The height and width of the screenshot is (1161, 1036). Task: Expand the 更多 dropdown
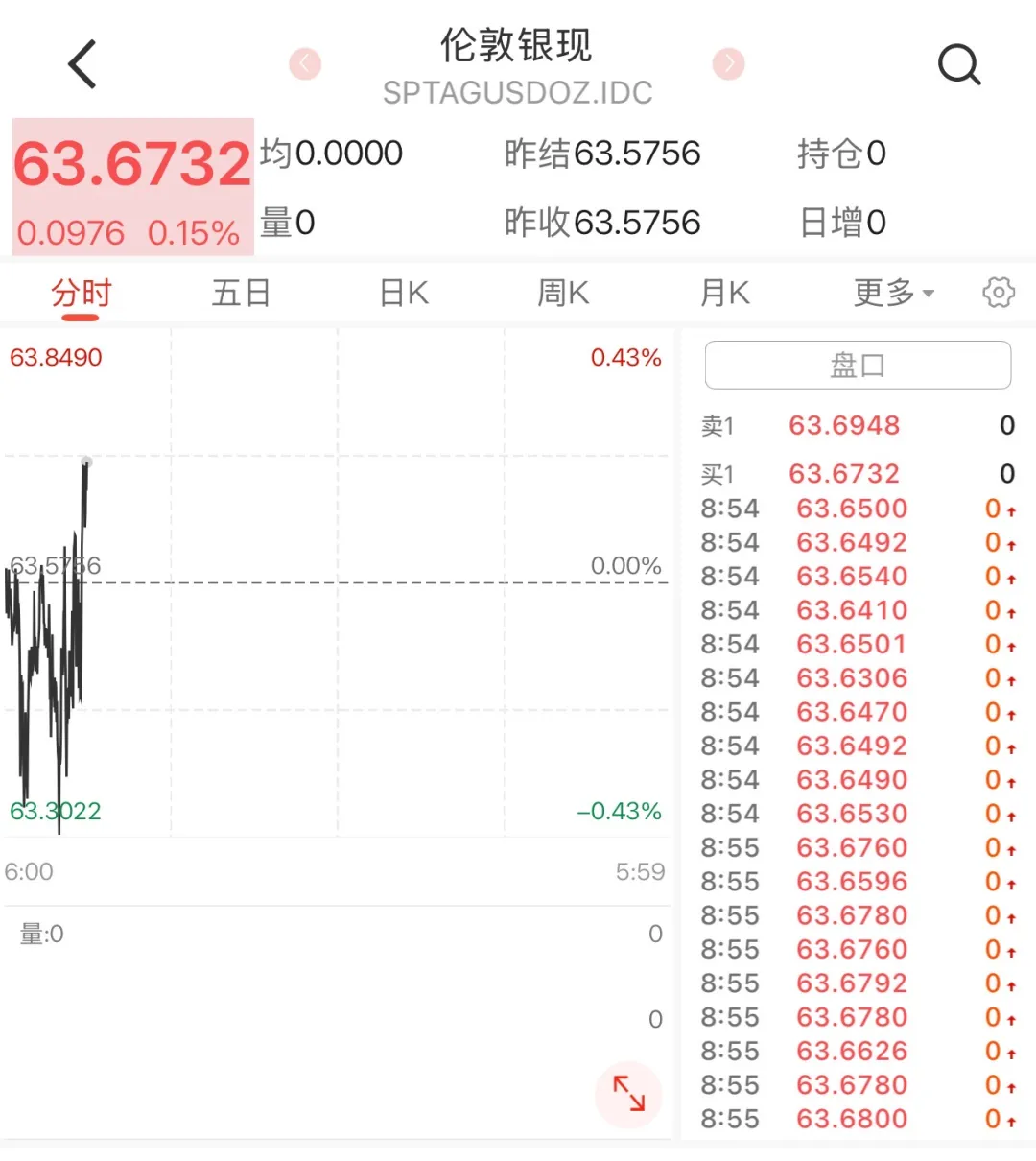(x=894, y=293)
